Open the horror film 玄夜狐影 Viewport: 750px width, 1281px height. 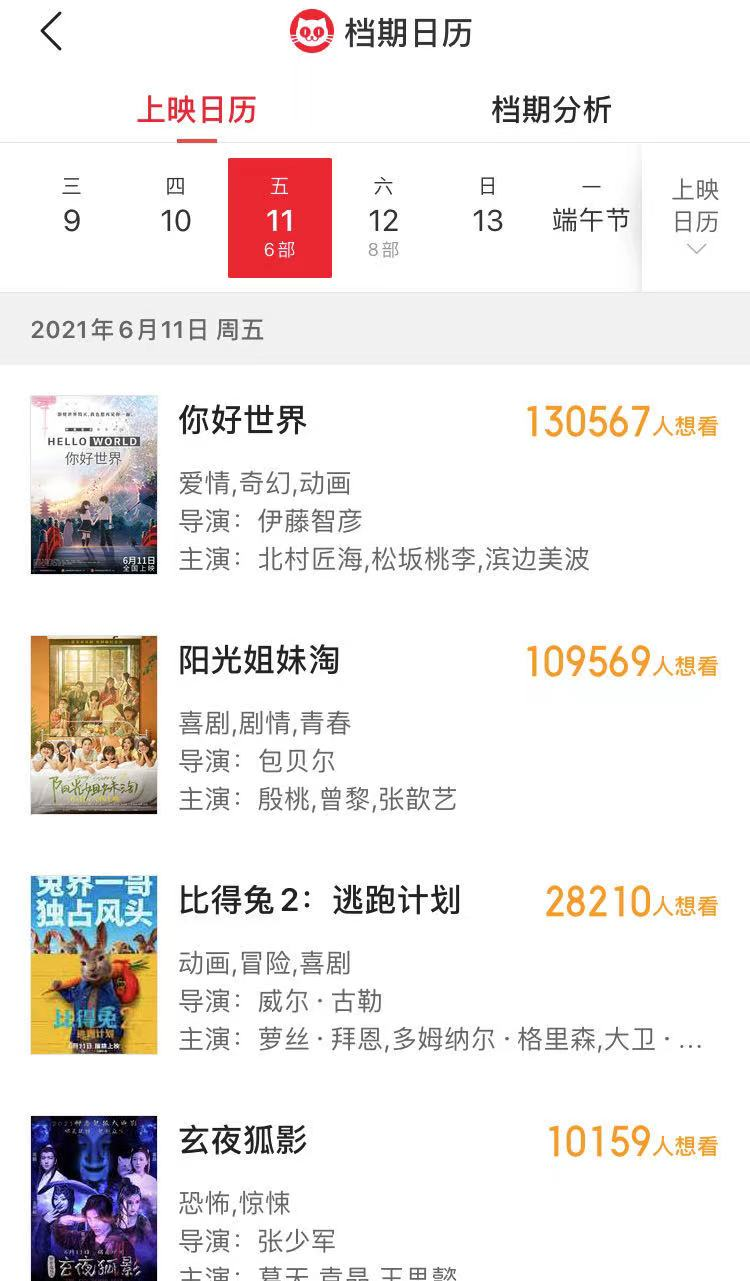(x=243, y=1141)
